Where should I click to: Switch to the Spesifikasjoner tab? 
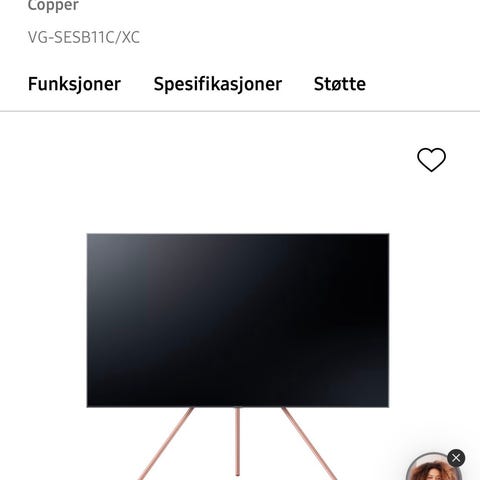coord(218,84)
